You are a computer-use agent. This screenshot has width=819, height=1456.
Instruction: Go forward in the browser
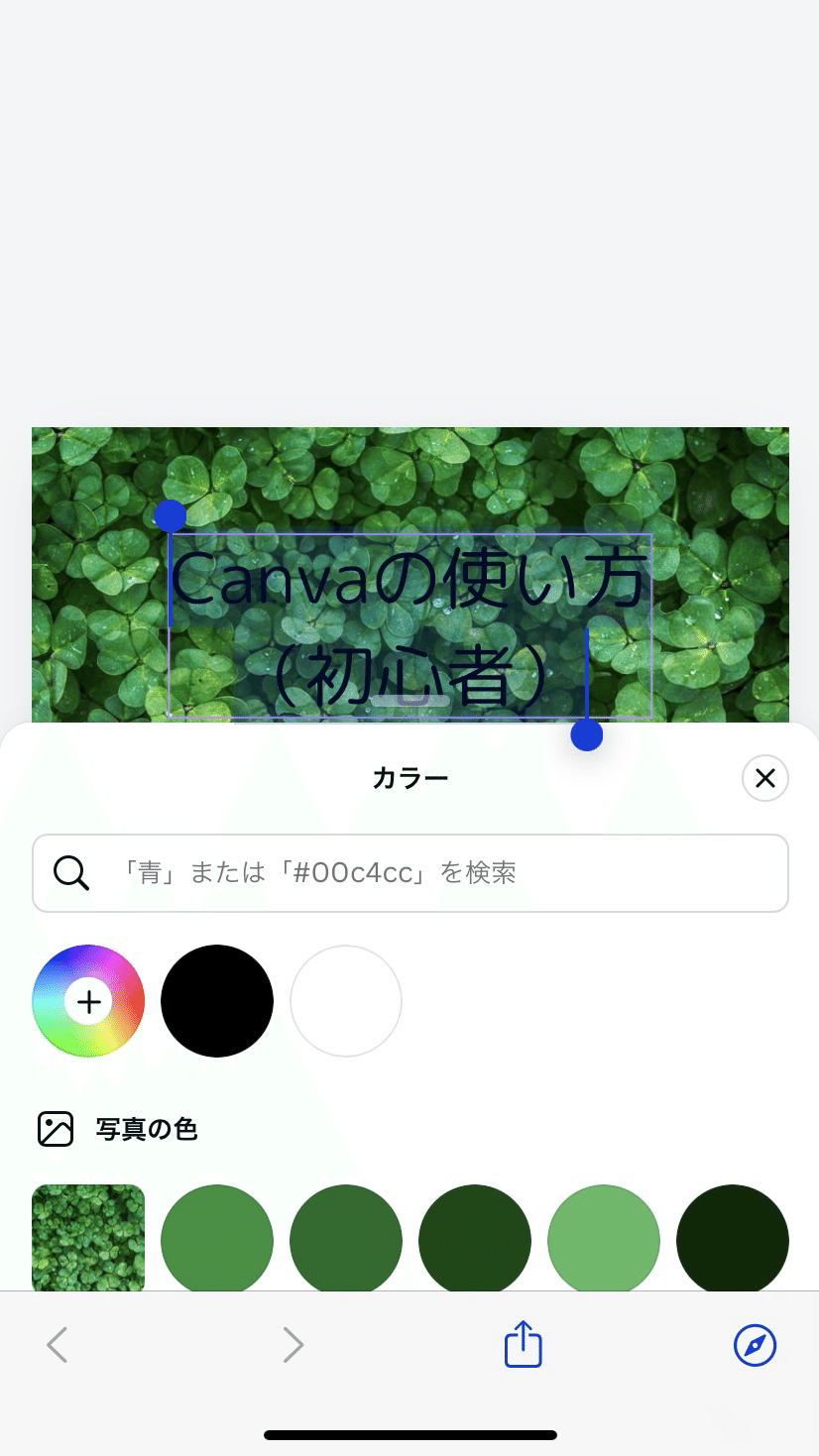click(292, 1345)
